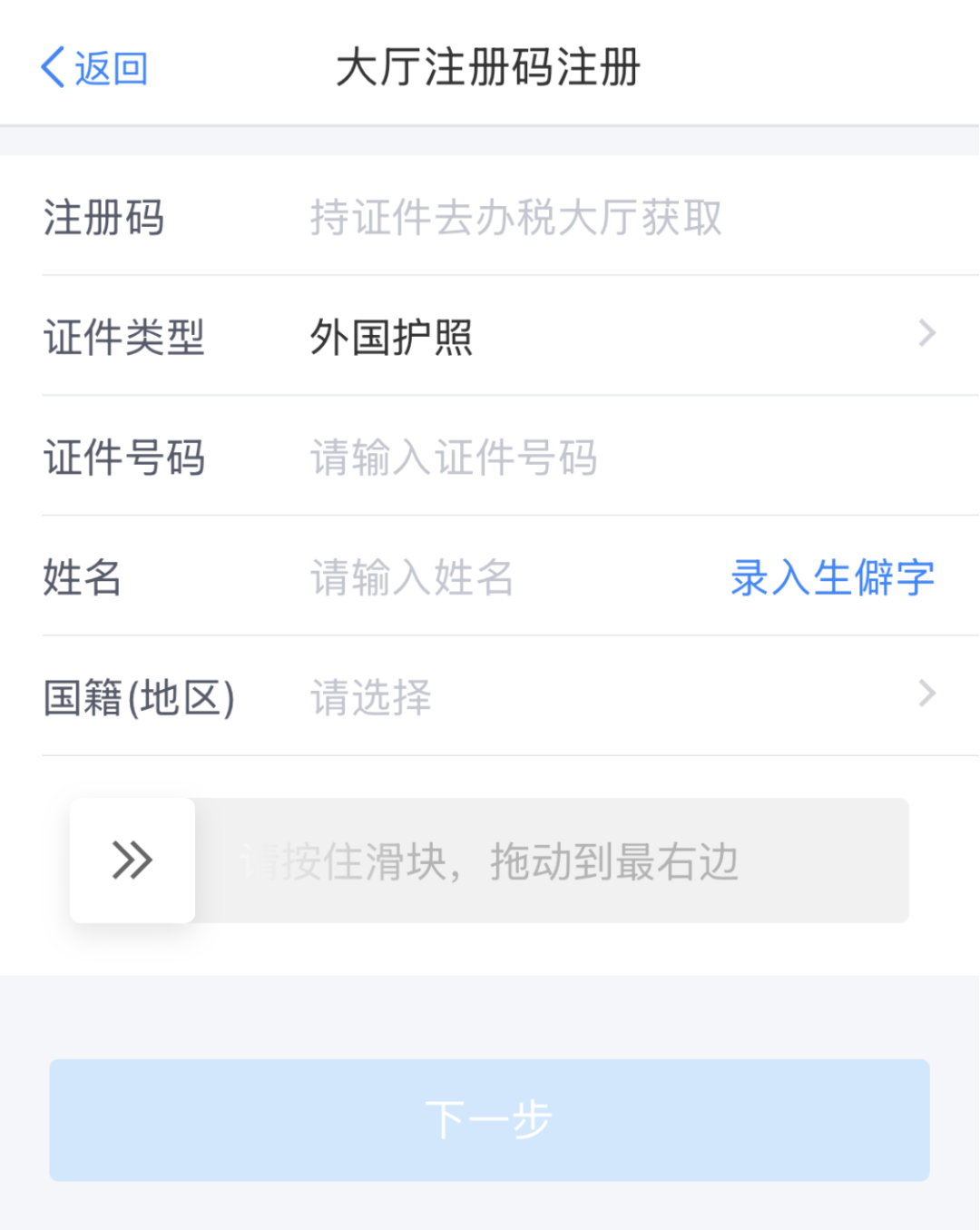
Task: Click the right arrow indicating more ID types
Action: click(926, 334)
